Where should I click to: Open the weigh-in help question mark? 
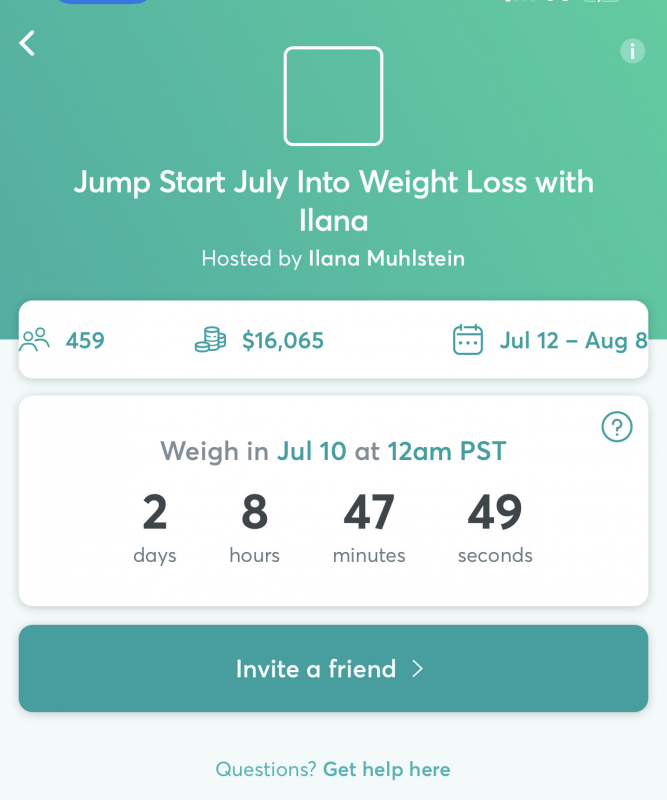(616, 428)
